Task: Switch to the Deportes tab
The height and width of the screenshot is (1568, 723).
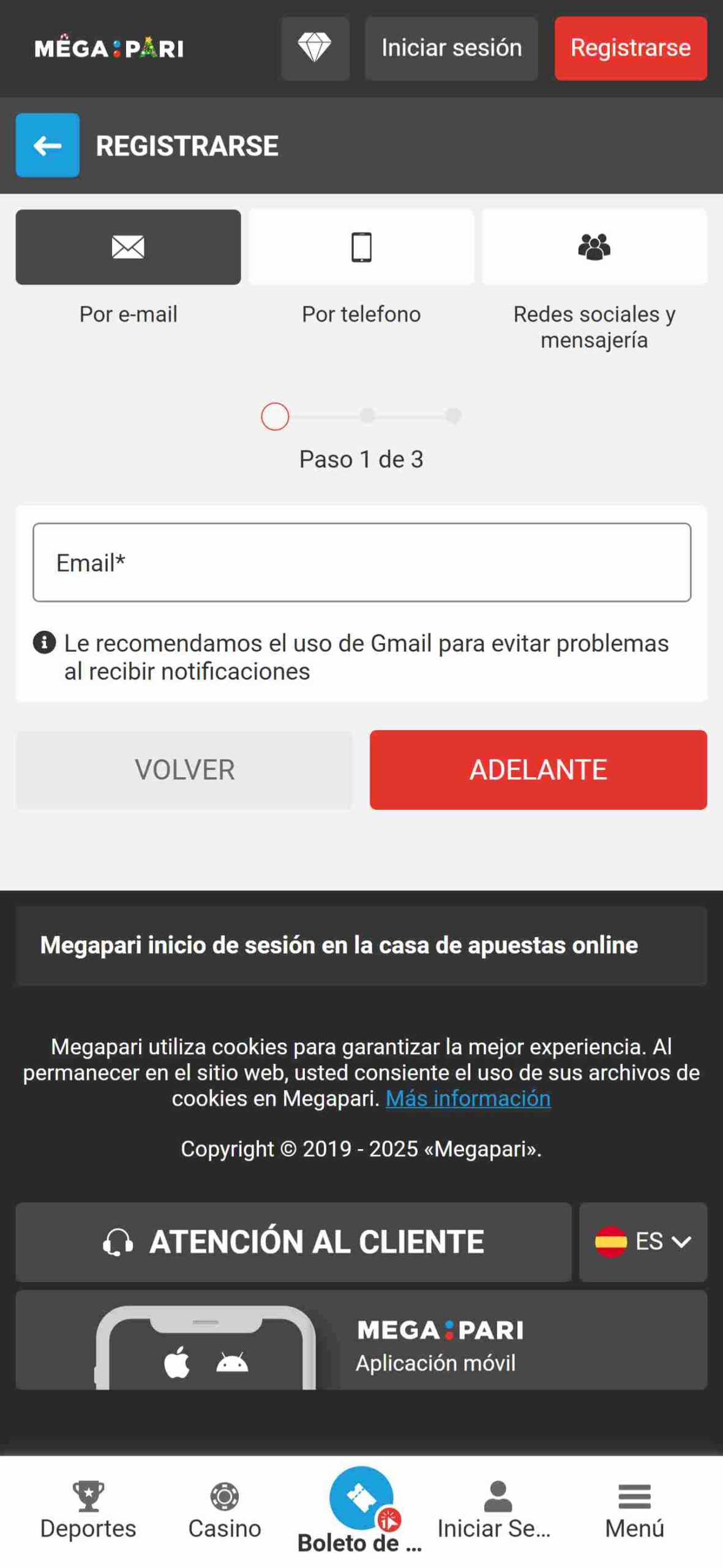Action: (x=88, y=1510)
